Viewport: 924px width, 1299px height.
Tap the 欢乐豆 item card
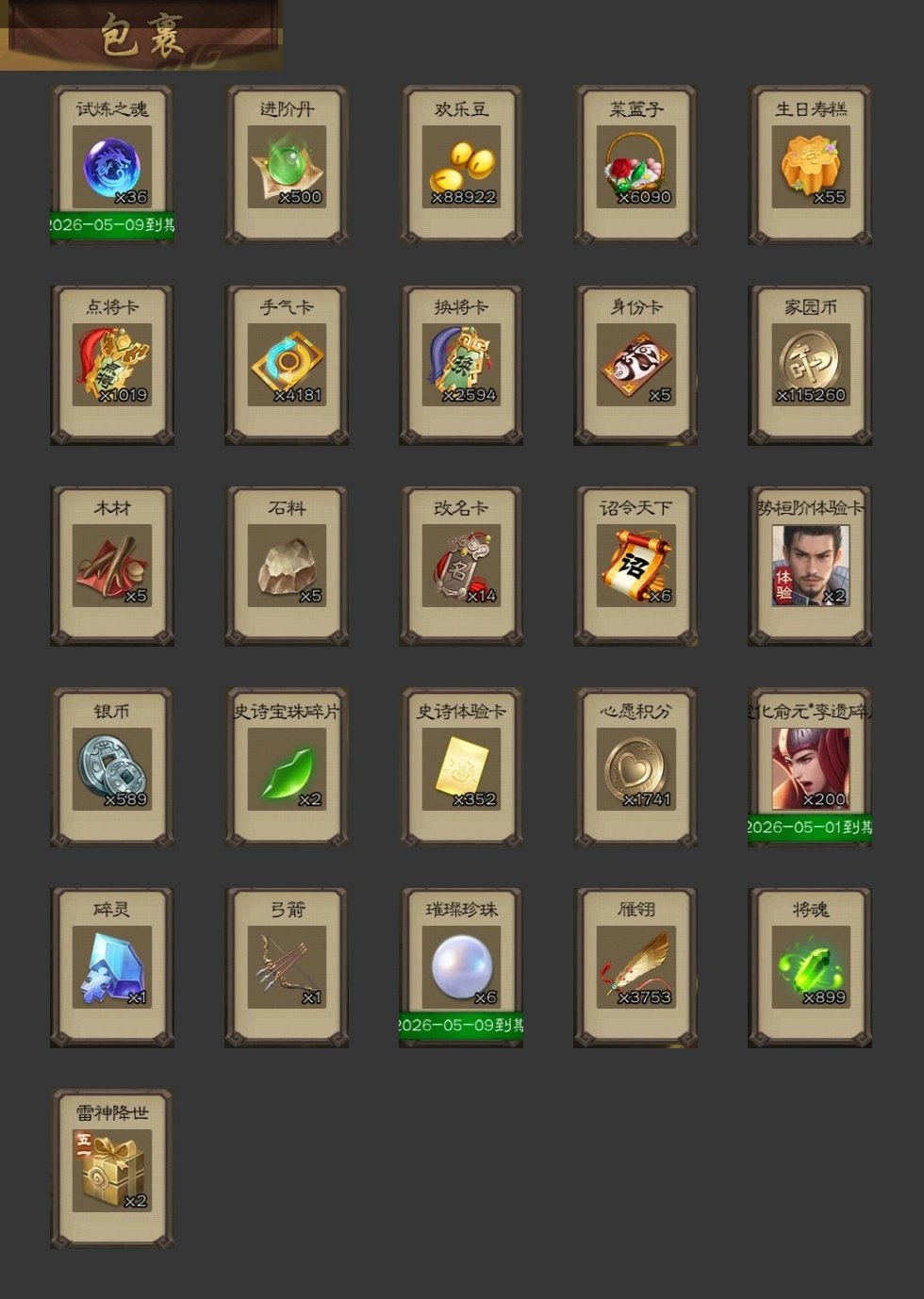[x=461, y=167]
